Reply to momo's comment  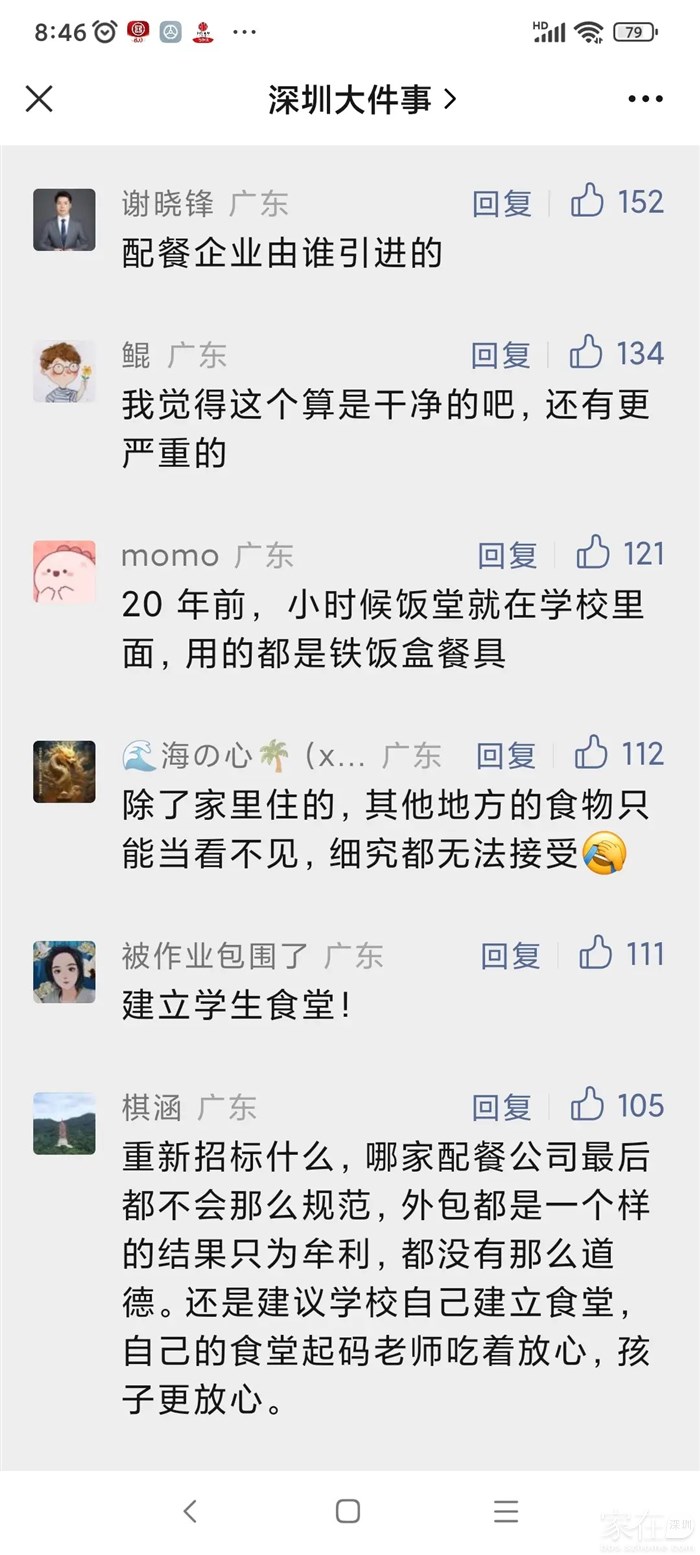tap(507, 554)
